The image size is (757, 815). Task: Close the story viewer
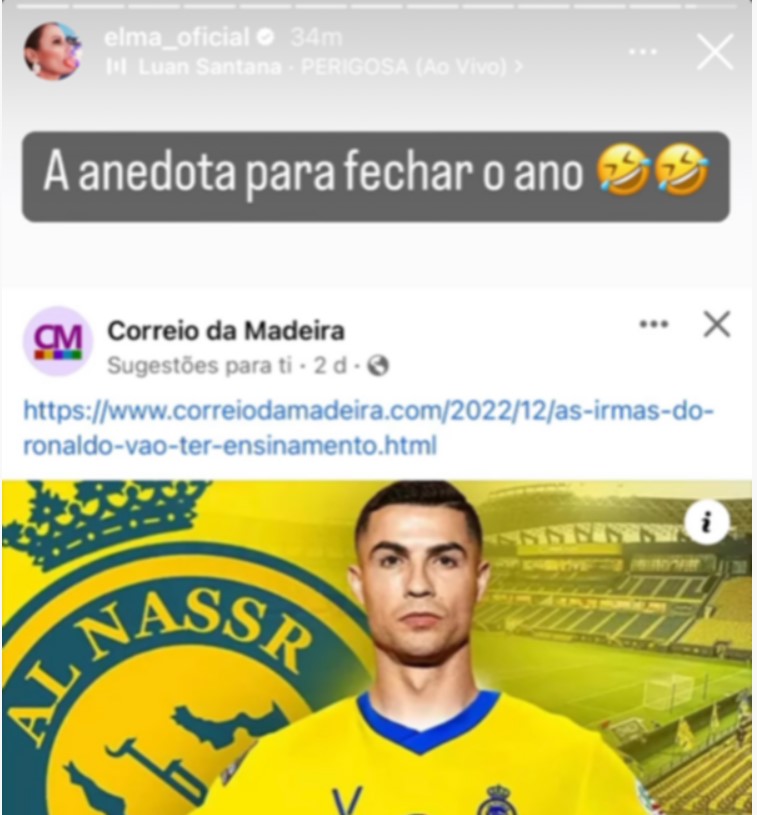pyautogui.click(x=715, y=52)
